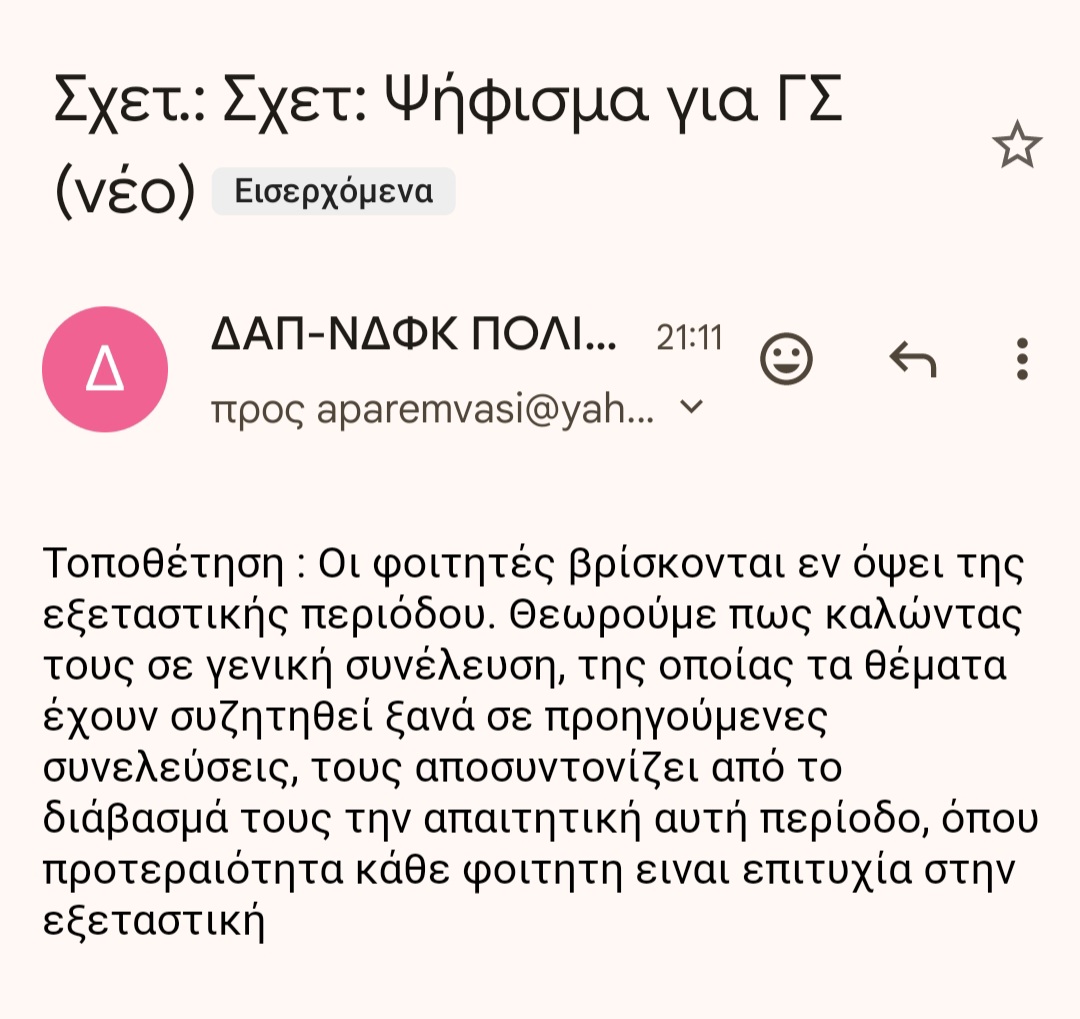The width and height of the screenshot is (1080, 1019).
Task: Star this email about Ψήφισμα για ΓΣ
Action: (x=1017, y=147)
